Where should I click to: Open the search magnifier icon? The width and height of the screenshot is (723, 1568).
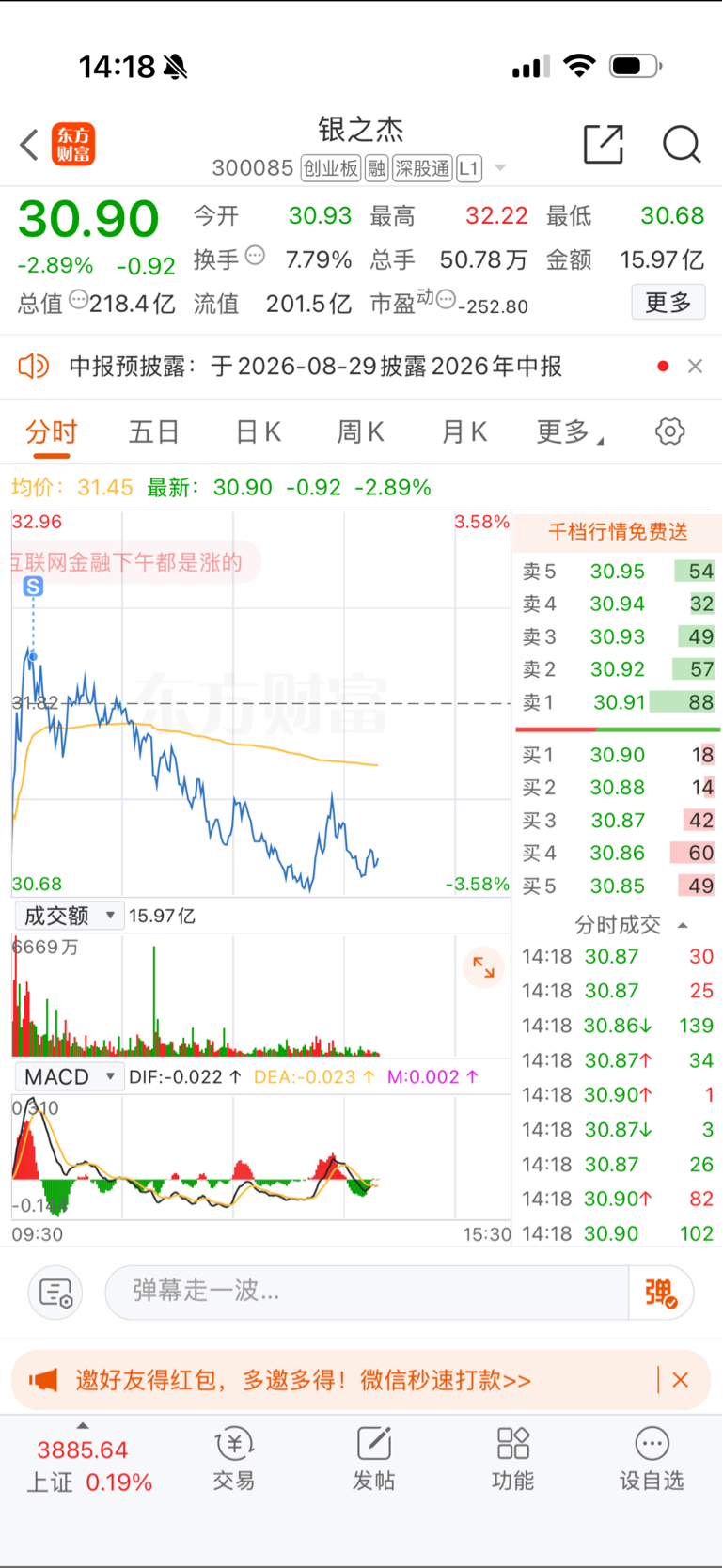(682, 145)
